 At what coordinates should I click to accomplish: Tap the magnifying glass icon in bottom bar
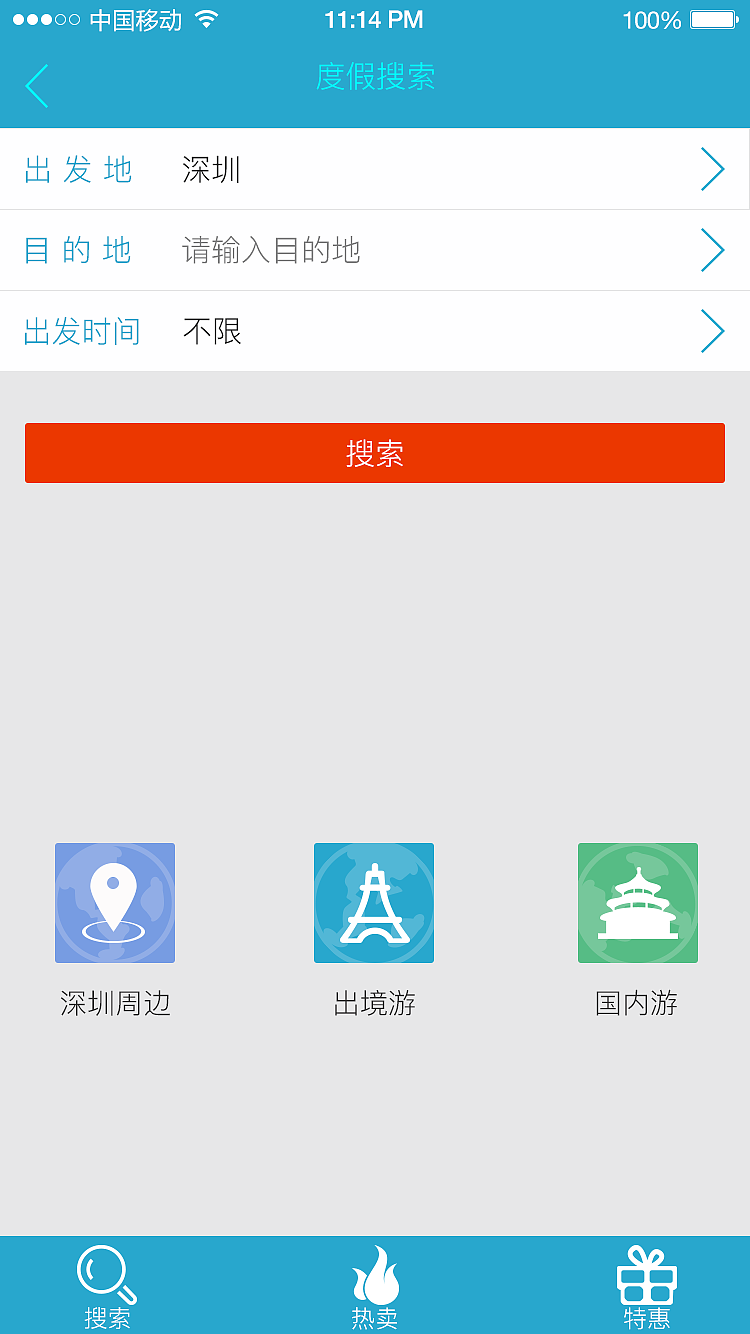(107, 1270)
